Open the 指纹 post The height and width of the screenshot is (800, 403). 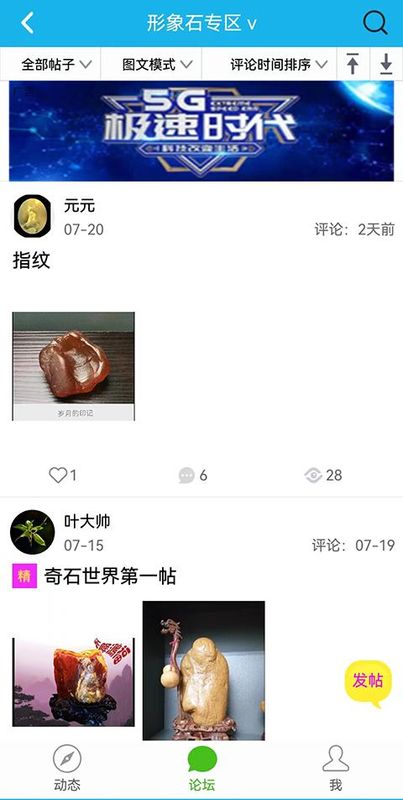31,260
